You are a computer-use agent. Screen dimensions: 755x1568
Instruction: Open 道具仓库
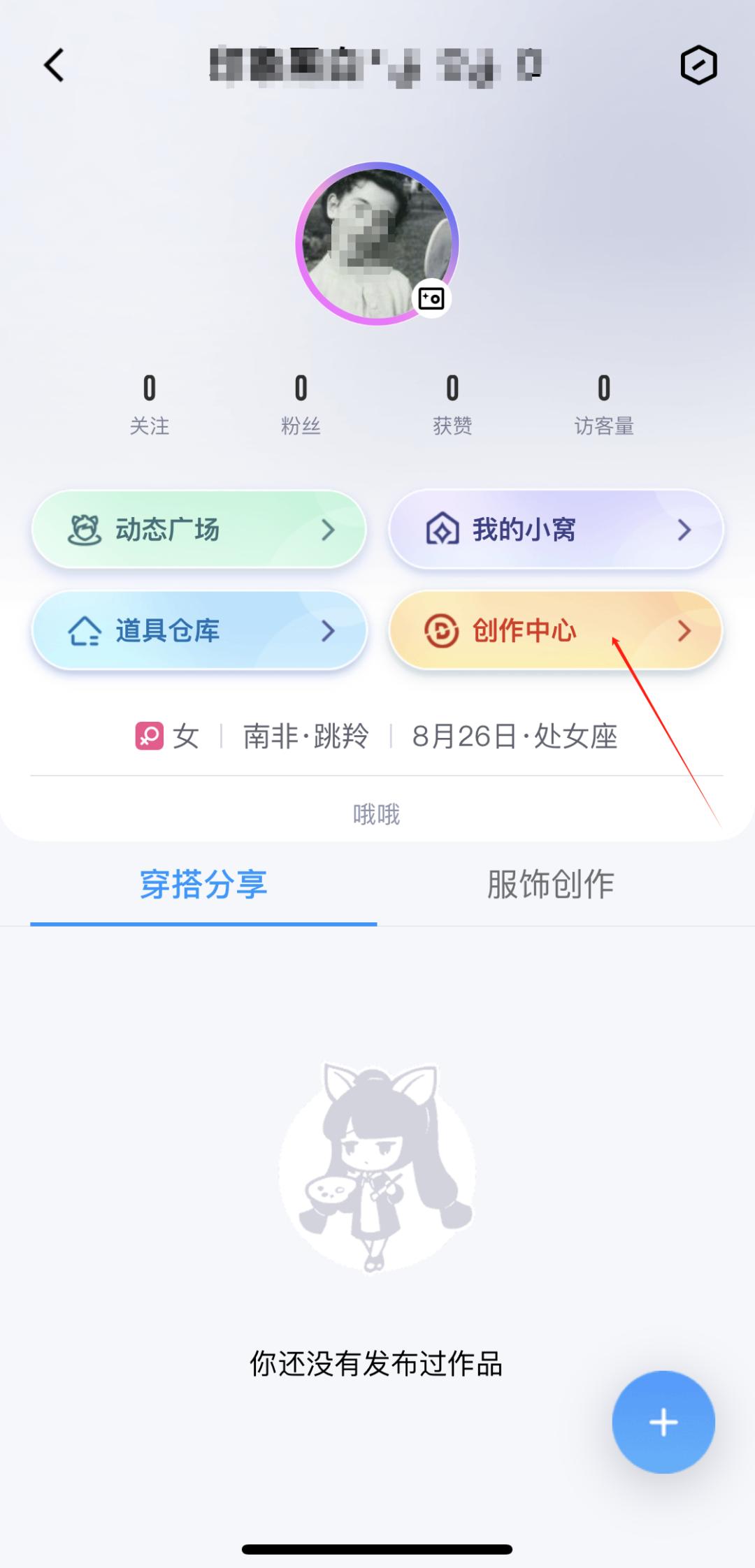(x=199, y=630)
